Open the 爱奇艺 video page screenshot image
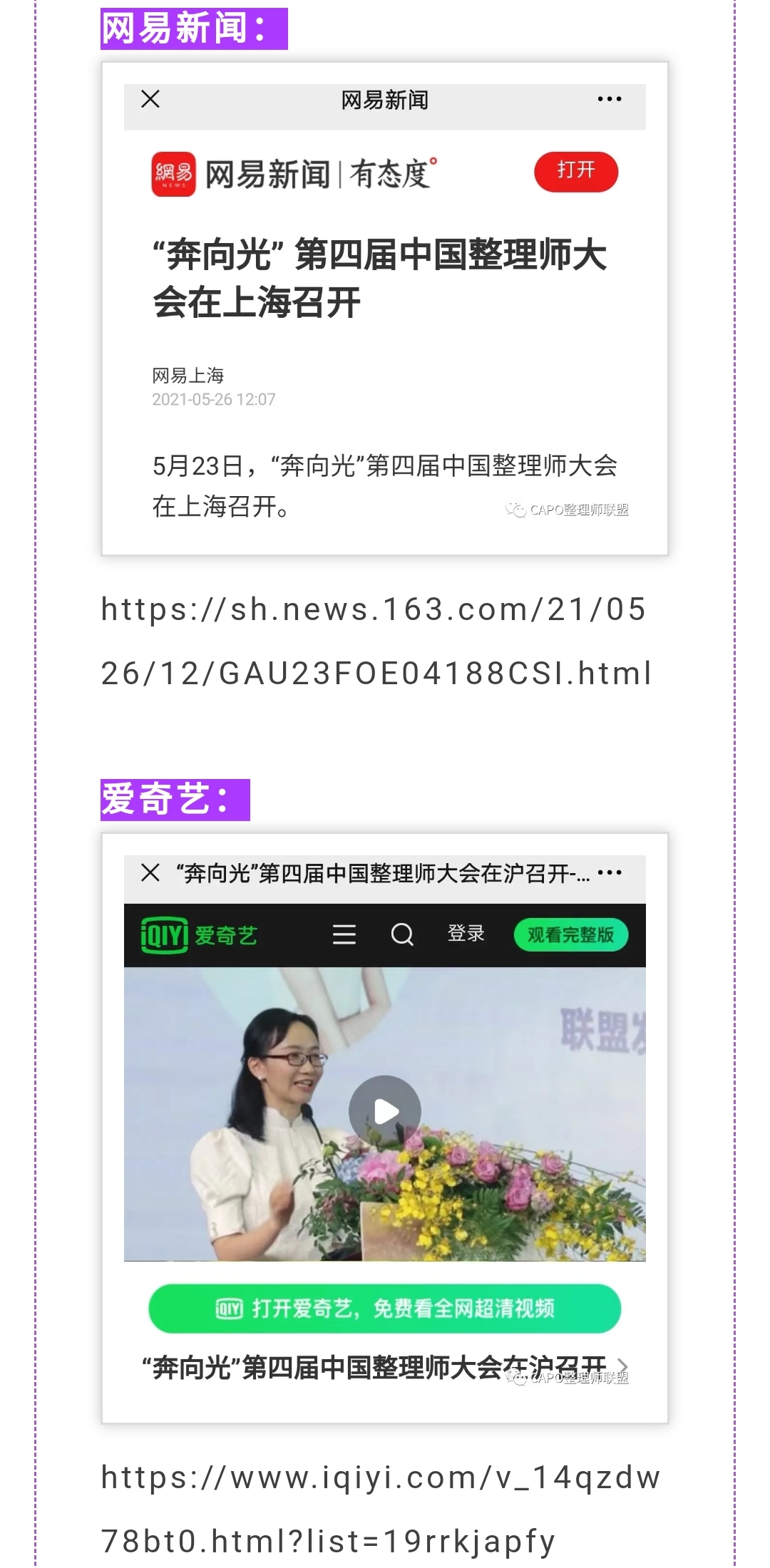 385,1128
